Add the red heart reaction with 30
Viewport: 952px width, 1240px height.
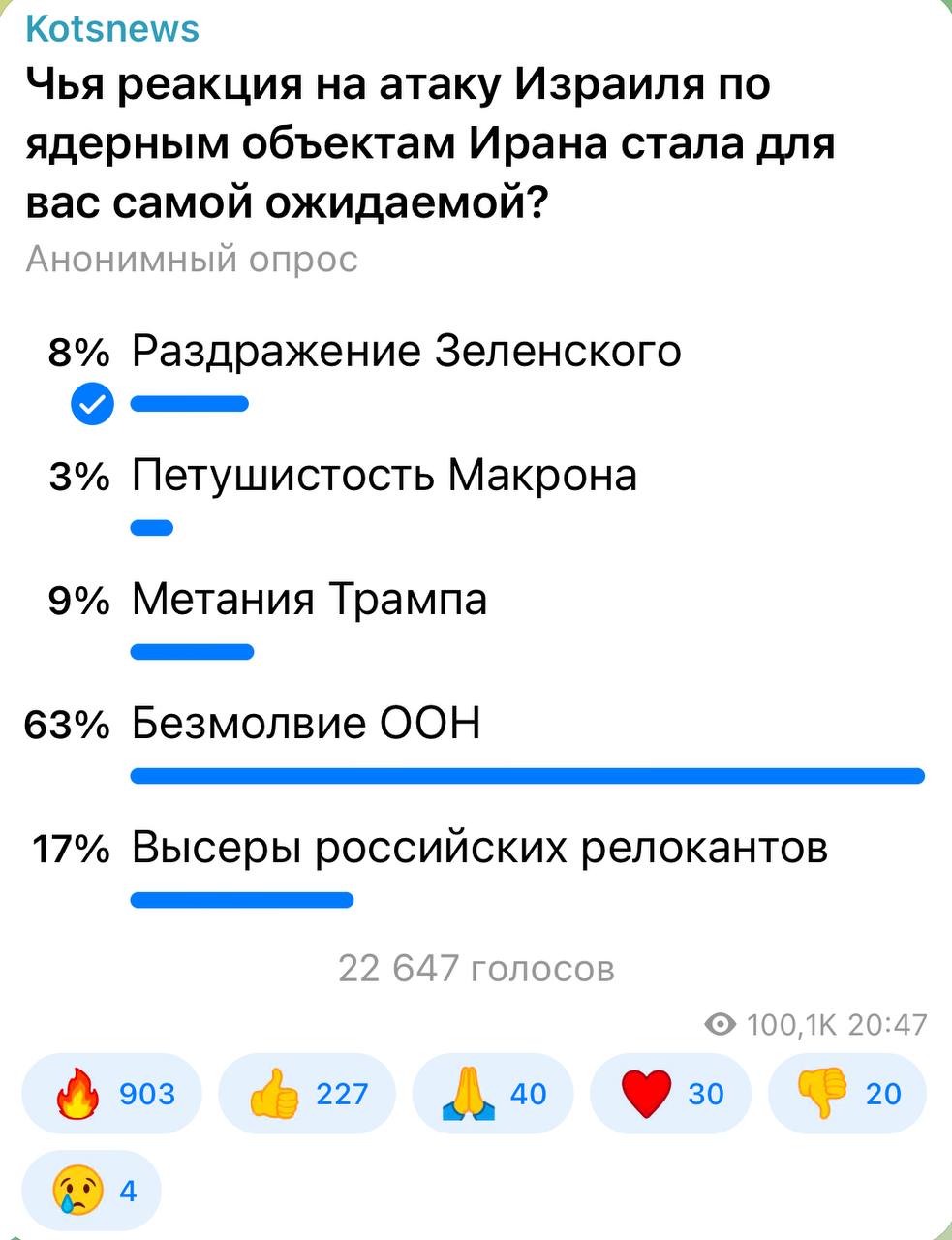click(x=670, y=1094)
